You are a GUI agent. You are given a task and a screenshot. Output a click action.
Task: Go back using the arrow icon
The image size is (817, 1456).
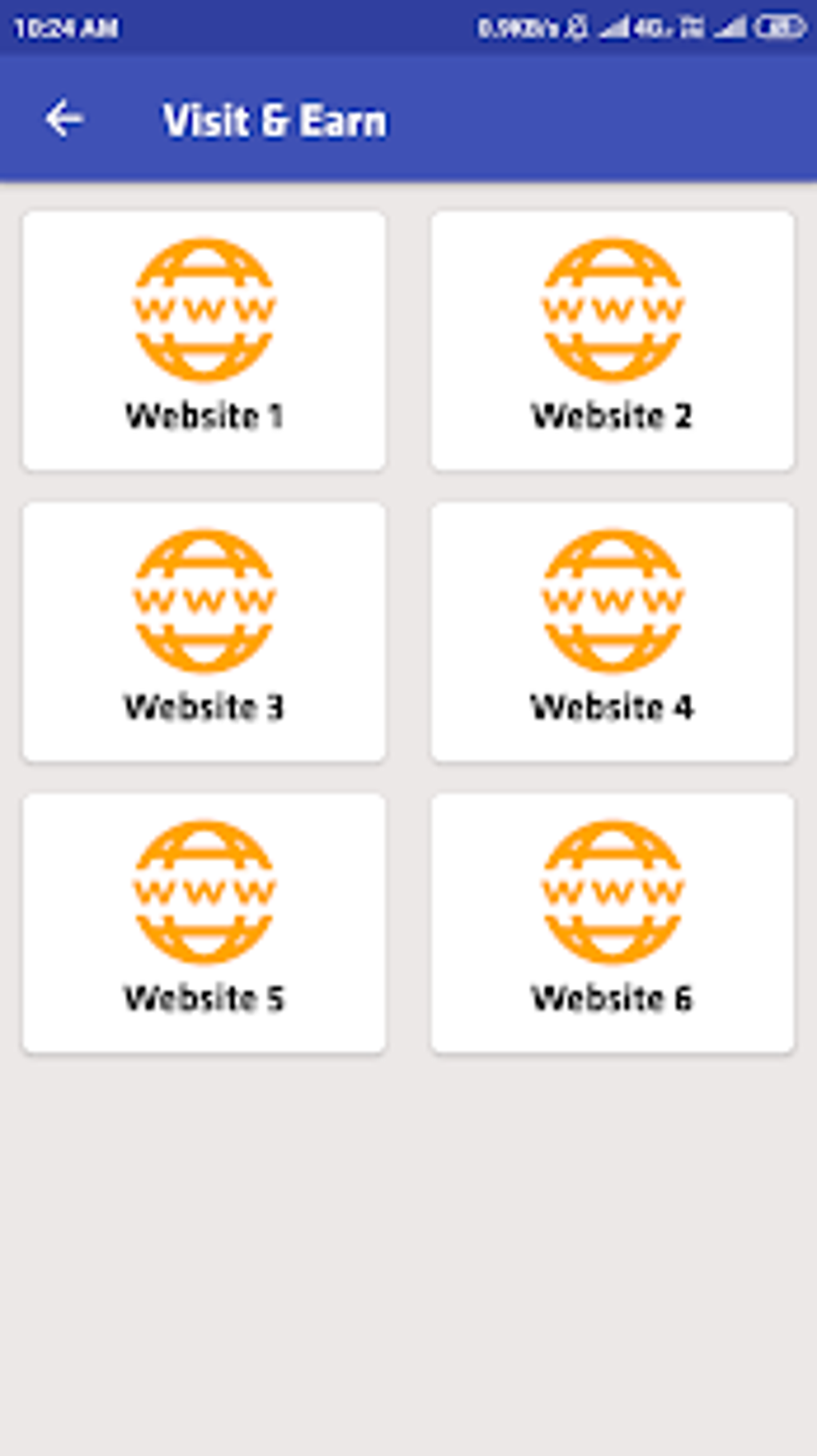[x=64, y=120]
